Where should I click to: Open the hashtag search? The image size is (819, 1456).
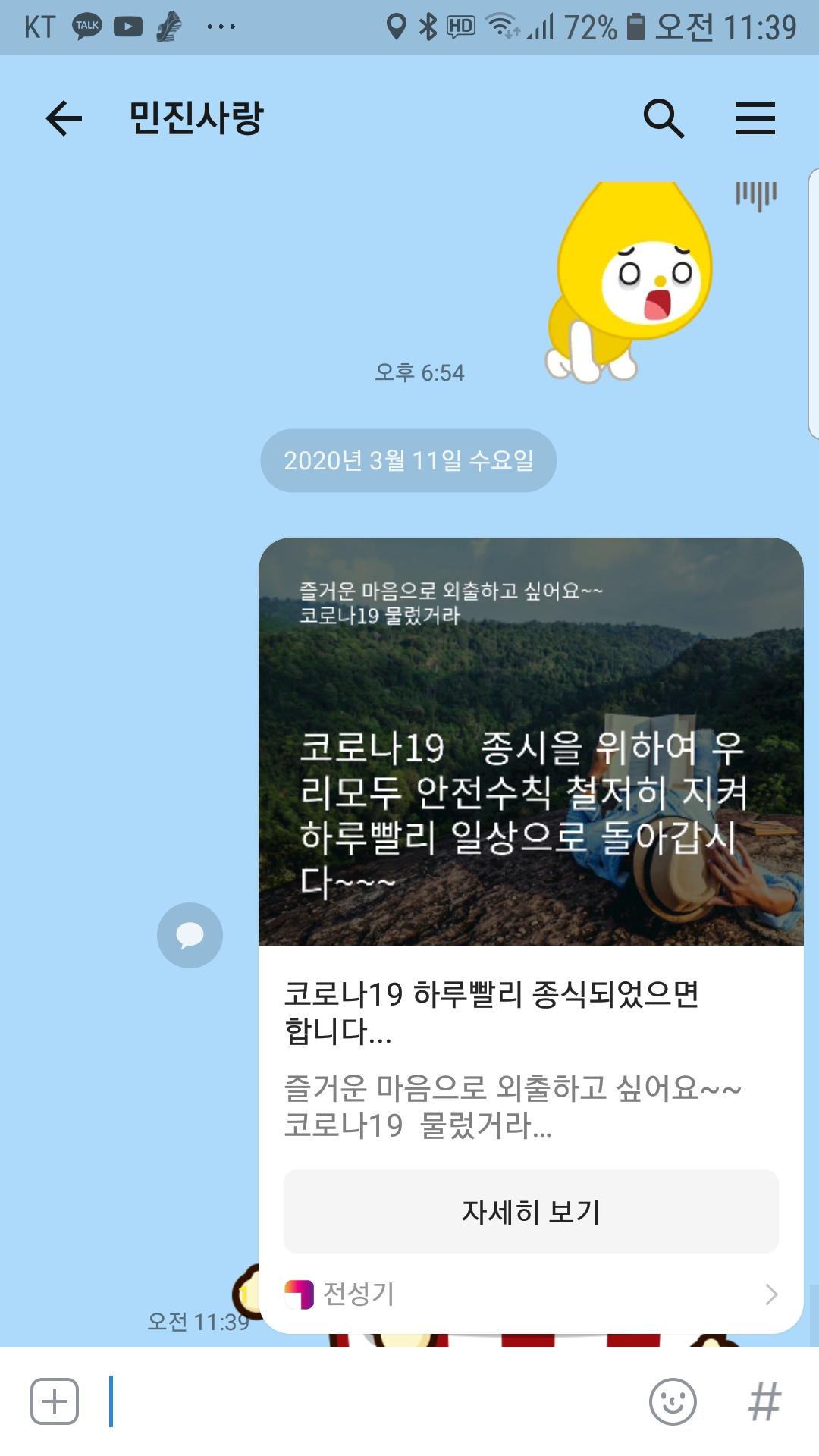click(x=764, y=1401)
